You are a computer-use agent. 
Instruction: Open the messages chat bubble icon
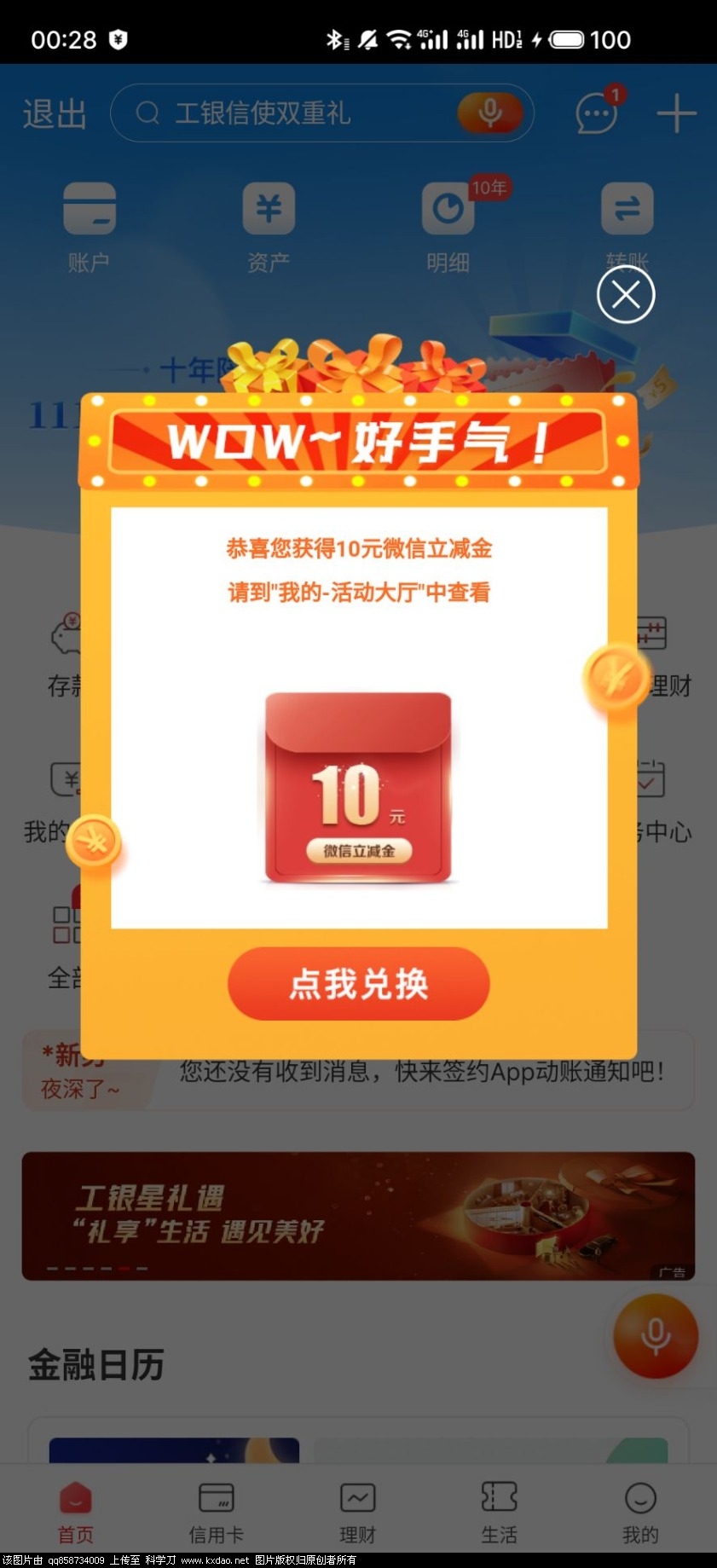(x=596, y=113)
